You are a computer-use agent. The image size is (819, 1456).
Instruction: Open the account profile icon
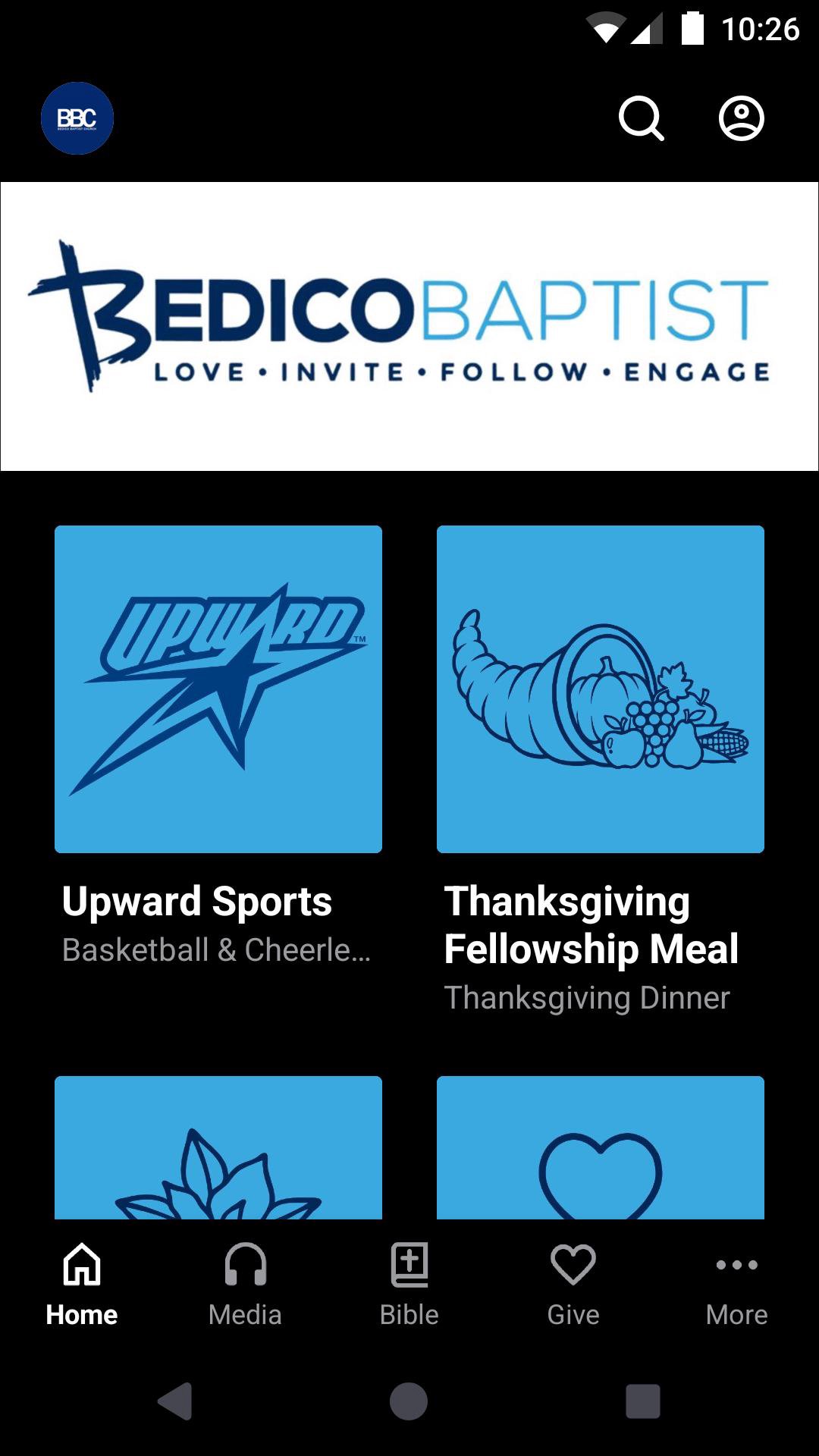[741, 118]
